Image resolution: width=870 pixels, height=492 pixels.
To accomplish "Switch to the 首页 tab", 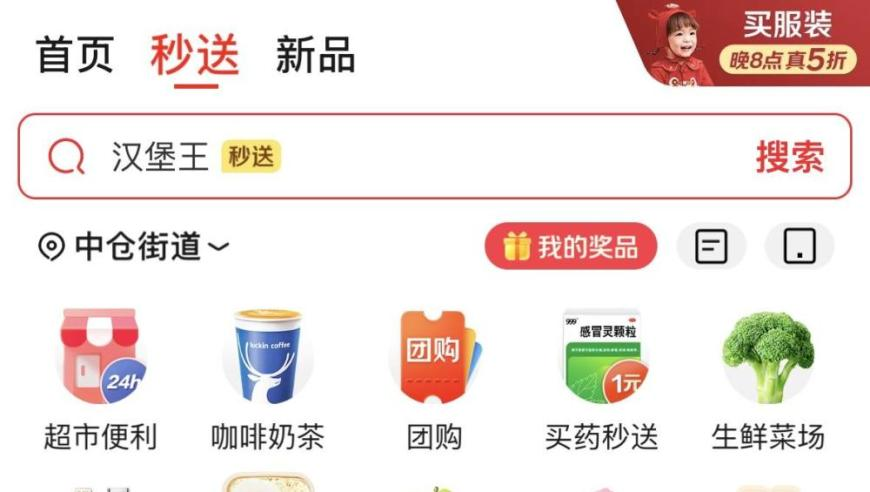I will 75,55.
